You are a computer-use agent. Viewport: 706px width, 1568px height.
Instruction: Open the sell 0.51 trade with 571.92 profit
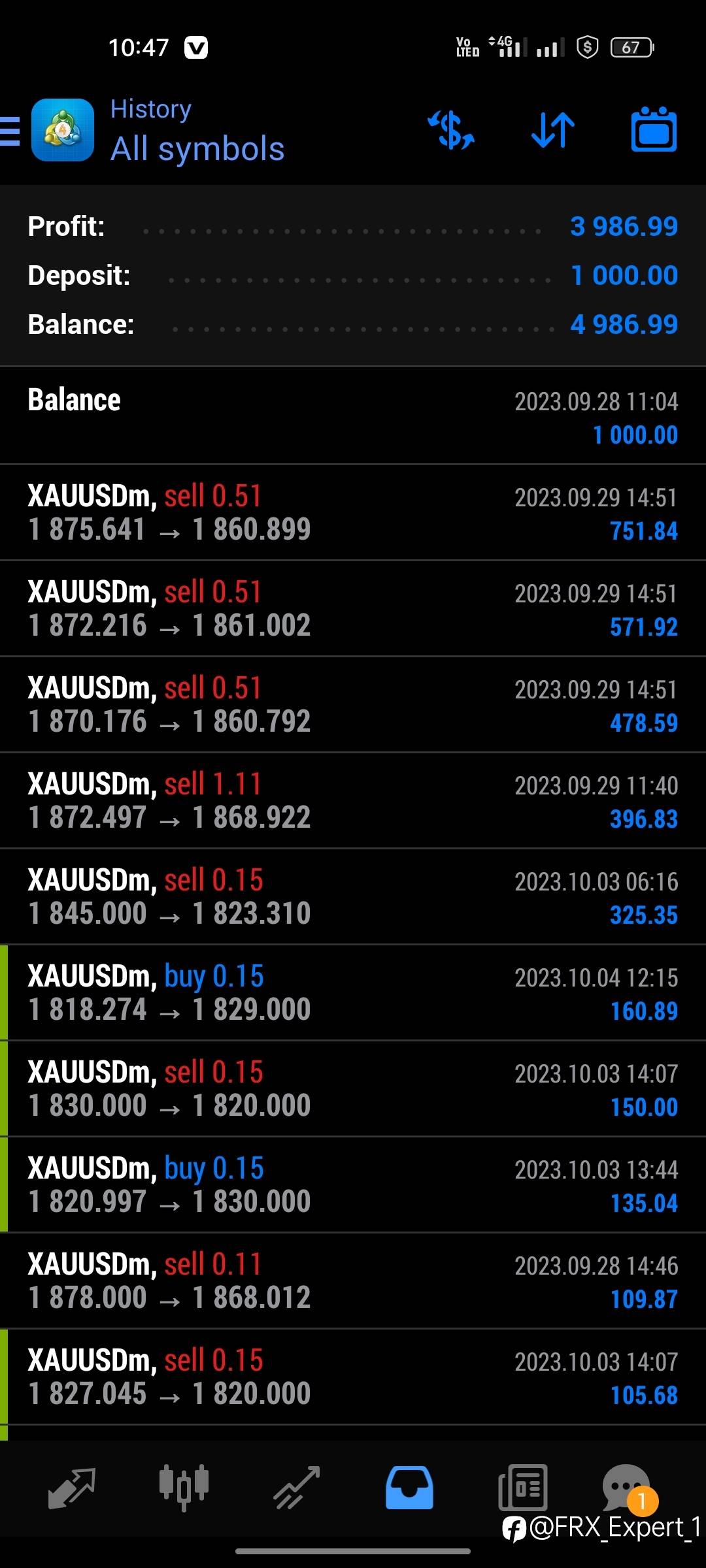353,609
